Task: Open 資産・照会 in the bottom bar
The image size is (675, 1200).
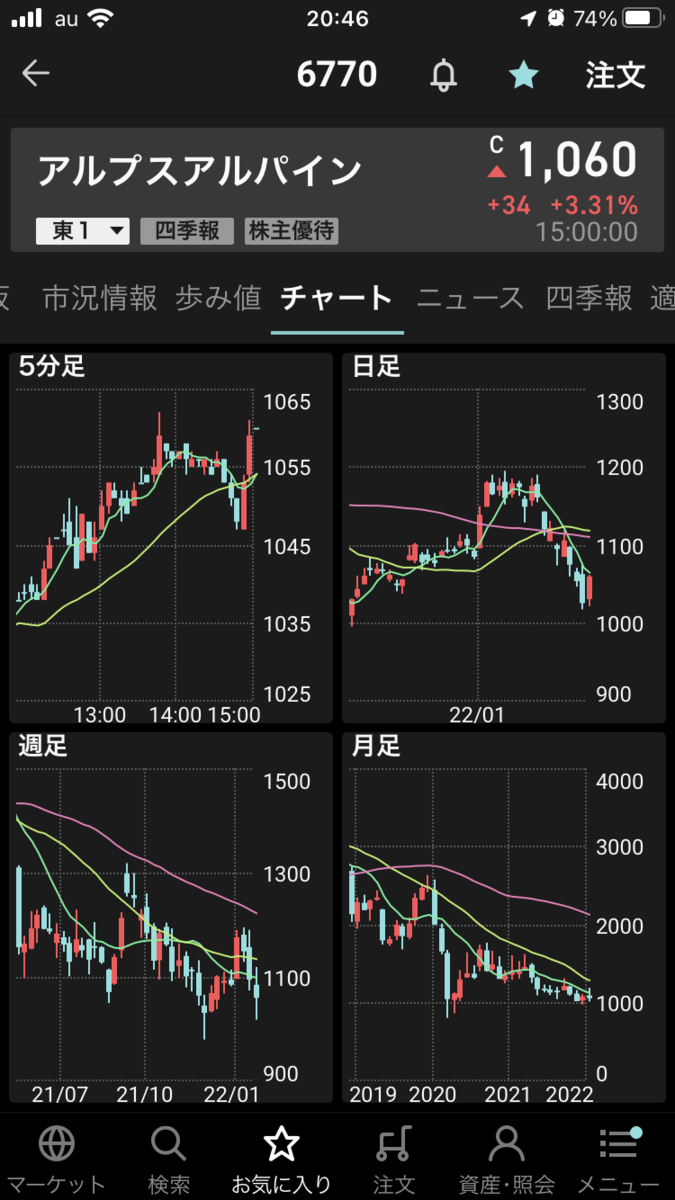Action: (x=506, y=1159)
